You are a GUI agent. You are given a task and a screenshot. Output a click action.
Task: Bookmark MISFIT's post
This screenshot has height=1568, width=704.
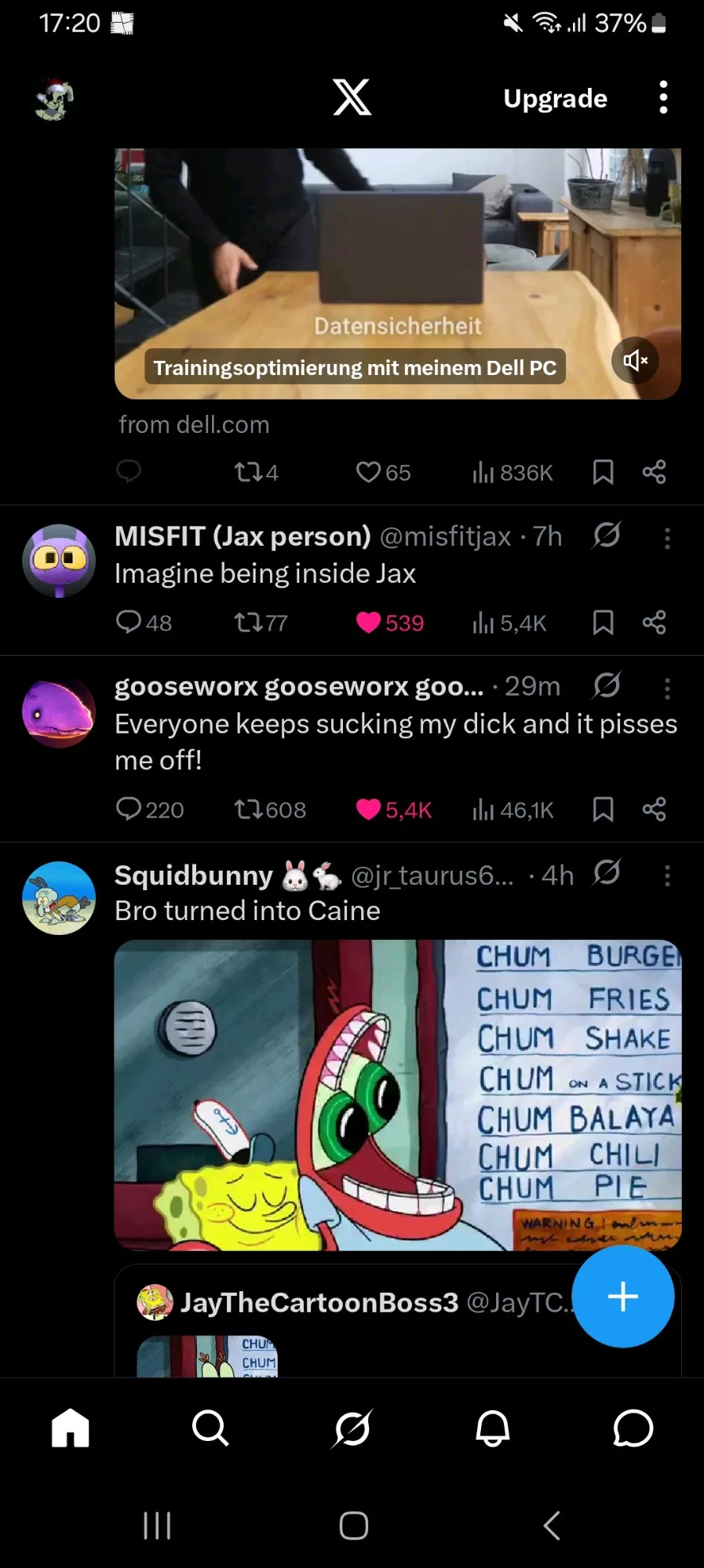[603, 623]
